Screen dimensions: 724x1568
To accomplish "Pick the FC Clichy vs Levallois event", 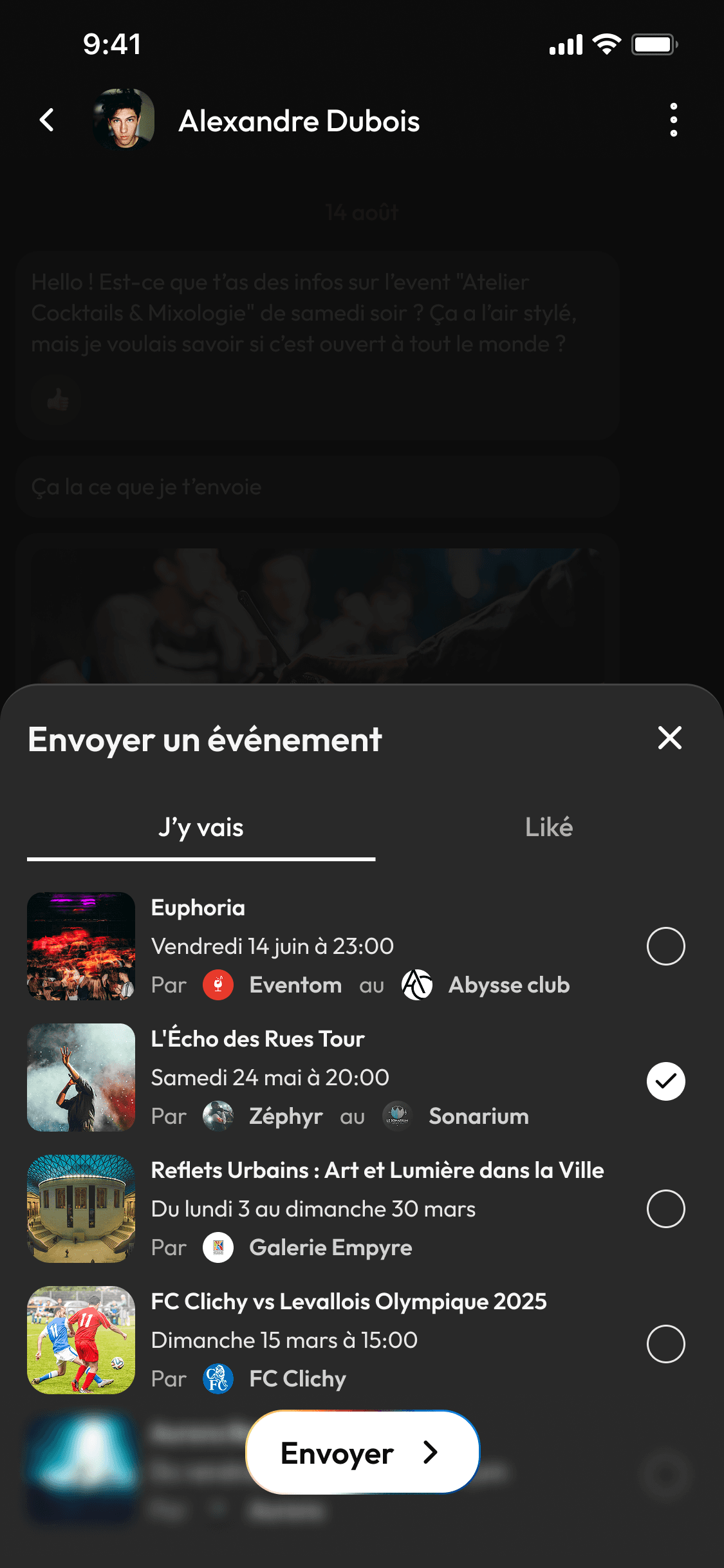I will pos(665,1344).
